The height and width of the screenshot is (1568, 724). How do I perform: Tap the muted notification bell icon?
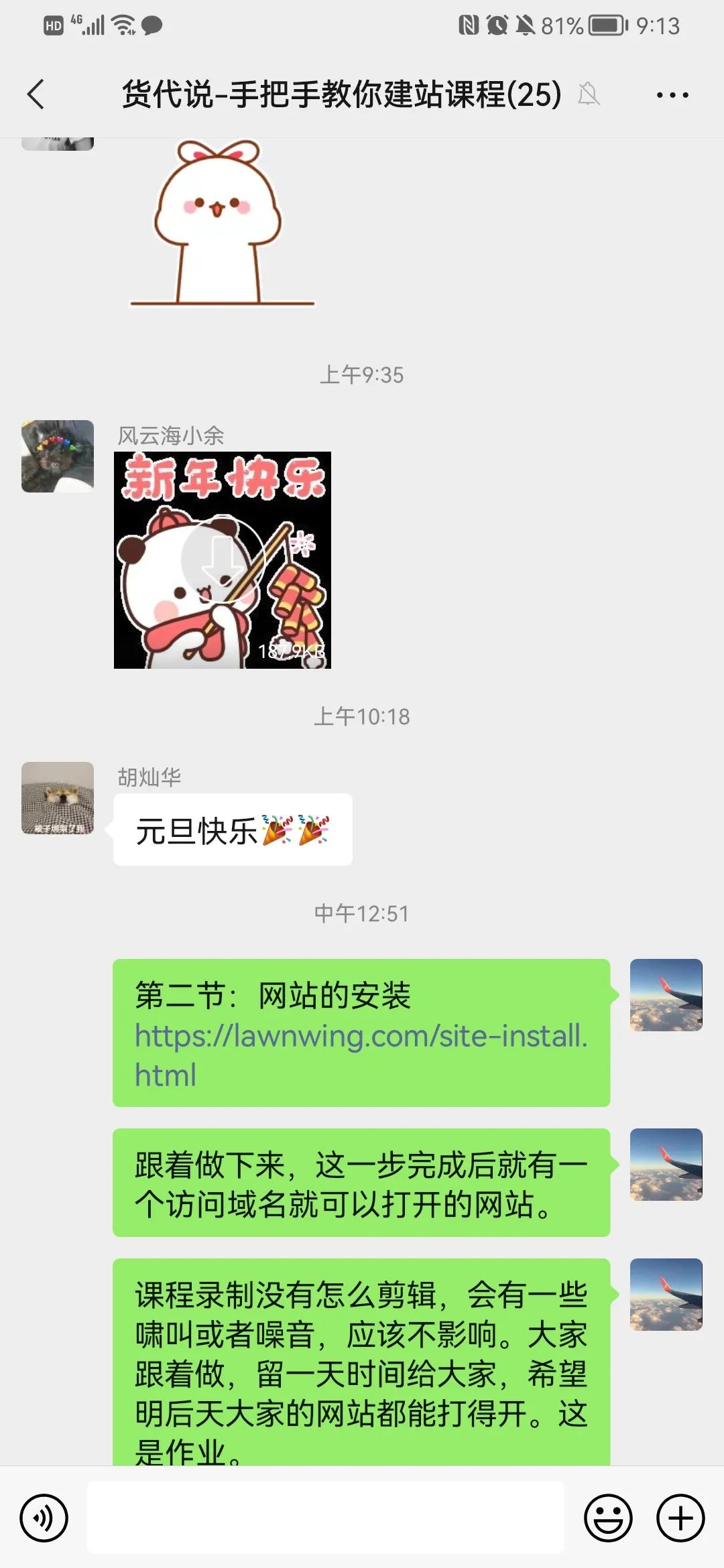click(x=589, y=95)
